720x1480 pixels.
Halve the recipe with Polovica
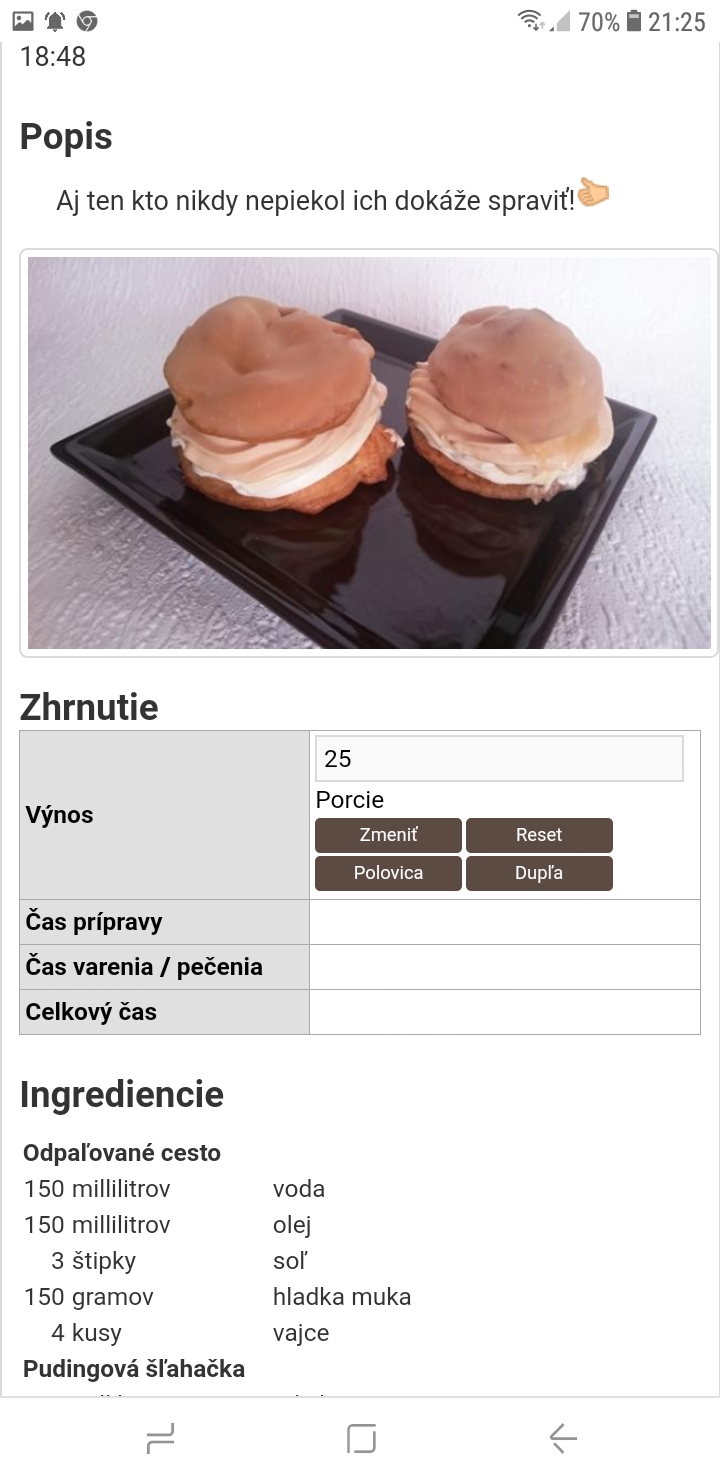click(x=388, y=873)
